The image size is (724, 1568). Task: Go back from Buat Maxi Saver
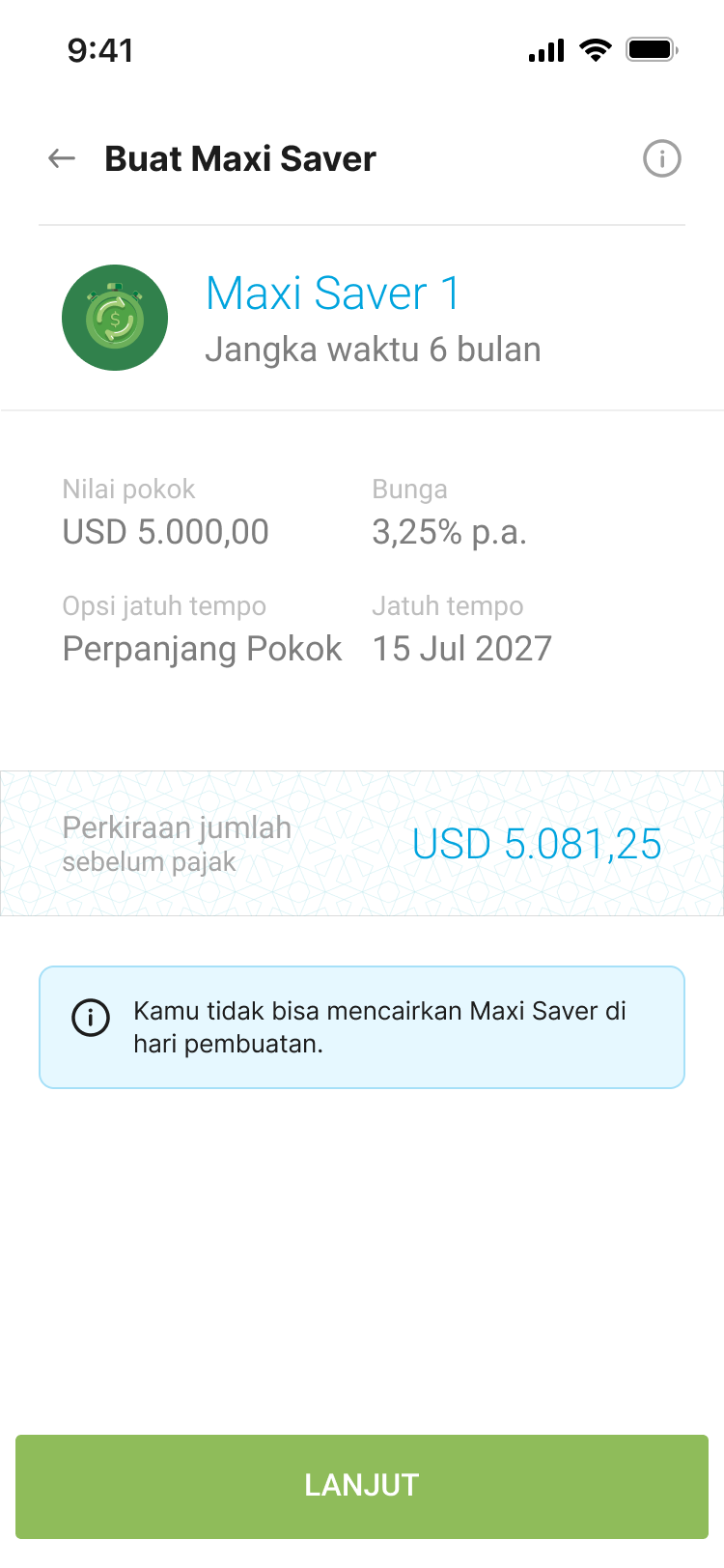(62, 158)
